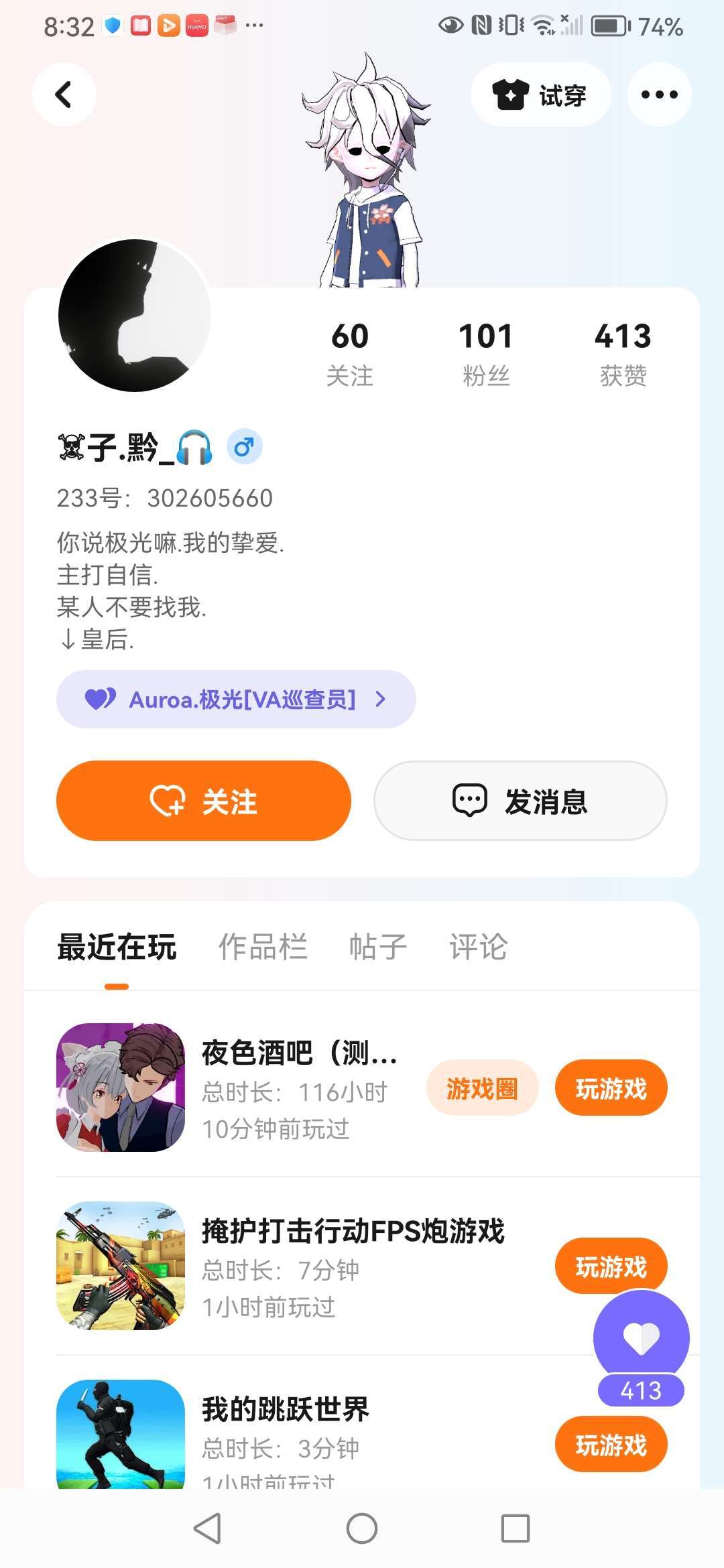Tap 玩游戏 for 夜色酒吧
The height and width of the screenshot is (1568, 724).
click(x=611, y=1088)
